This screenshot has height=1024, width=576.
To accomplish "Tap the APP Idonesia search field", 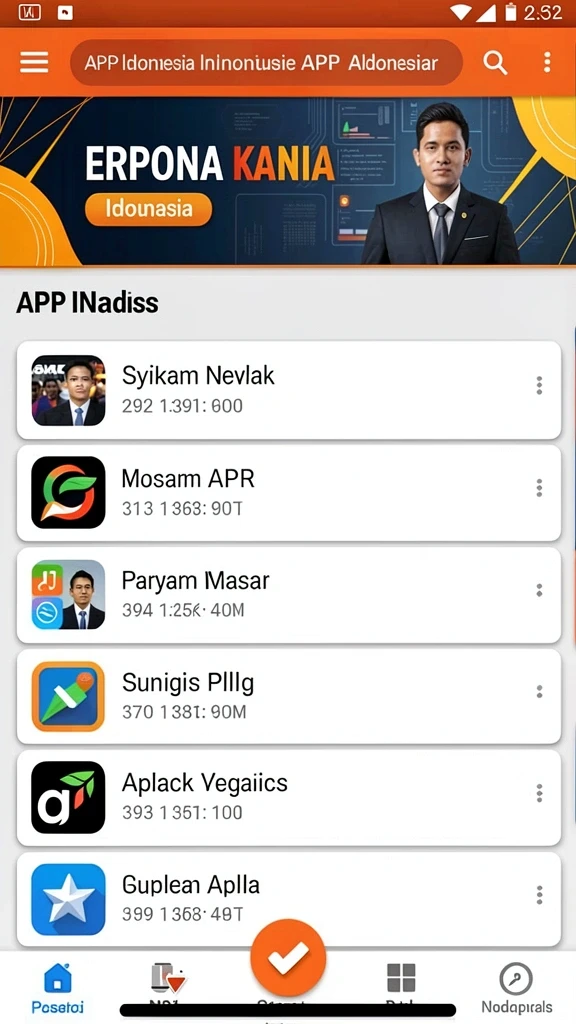I will pos(266,63).
